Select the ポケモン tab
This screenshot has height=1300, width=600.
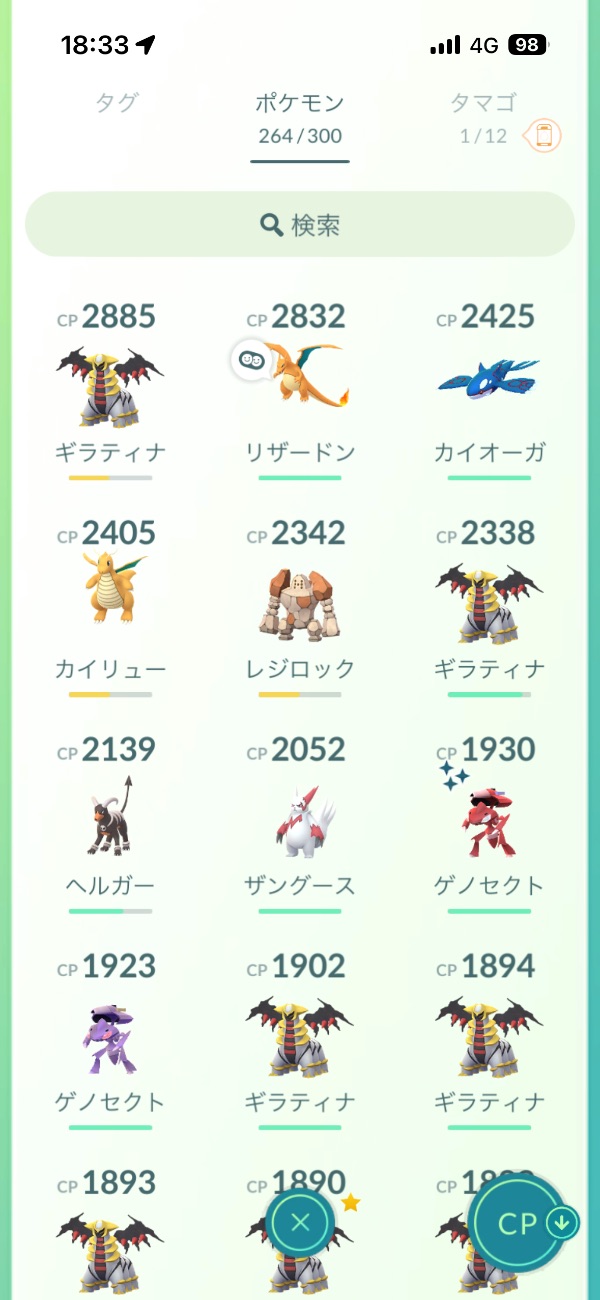(300, 116)
